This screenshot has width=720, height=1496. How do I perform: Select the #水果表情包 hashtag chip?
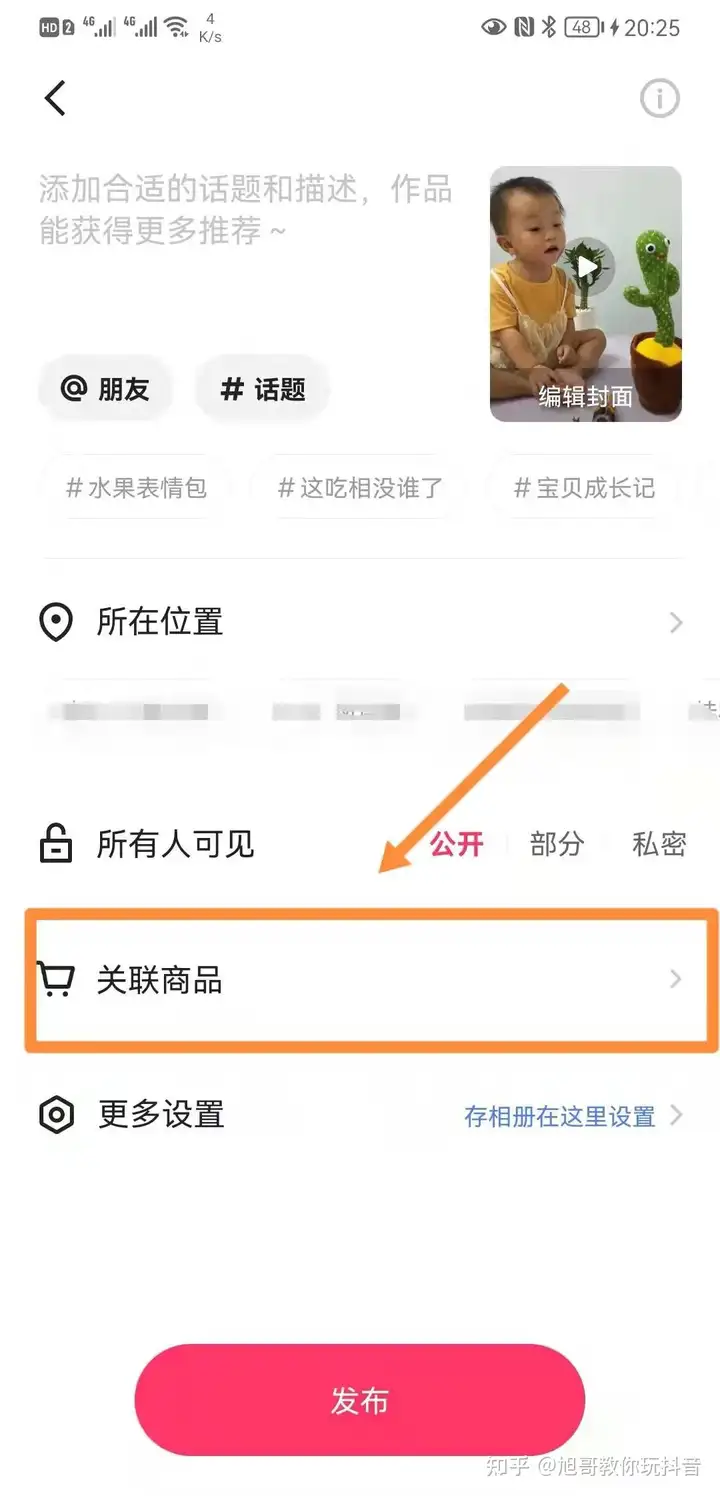[136, 488]
